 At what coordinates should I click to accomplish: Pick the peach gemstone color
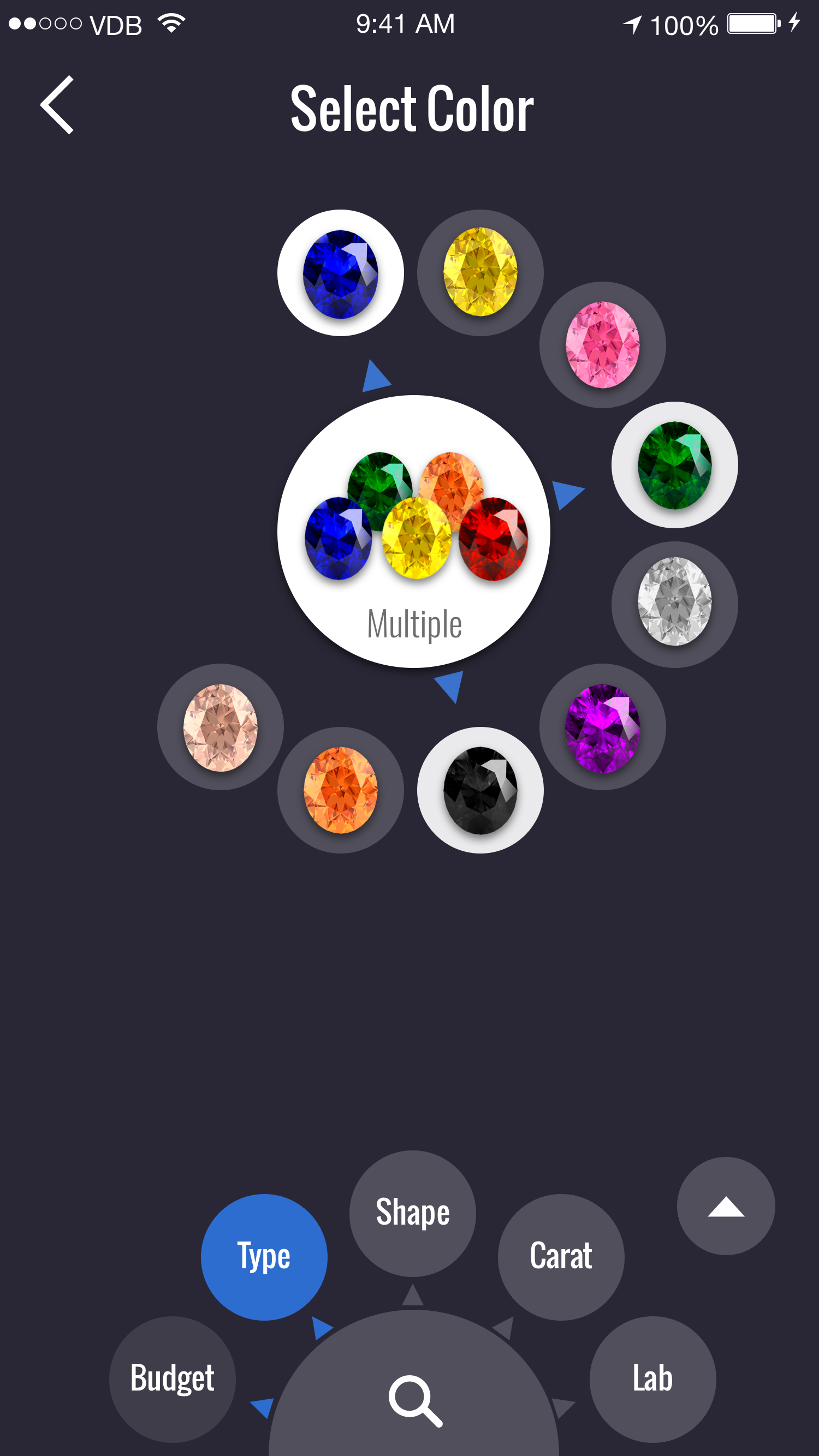pos(221,727)
